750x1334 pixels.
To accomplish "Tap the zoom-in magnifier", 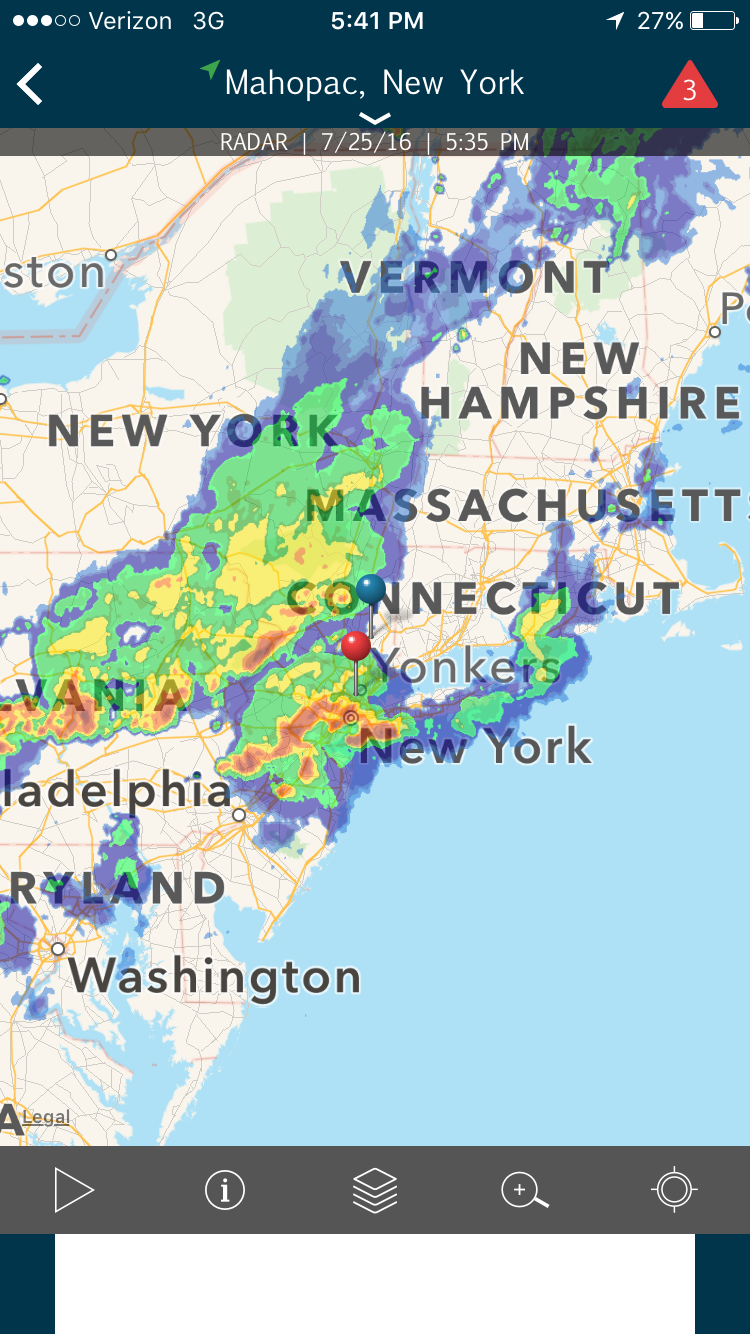I will [524, 1191].
